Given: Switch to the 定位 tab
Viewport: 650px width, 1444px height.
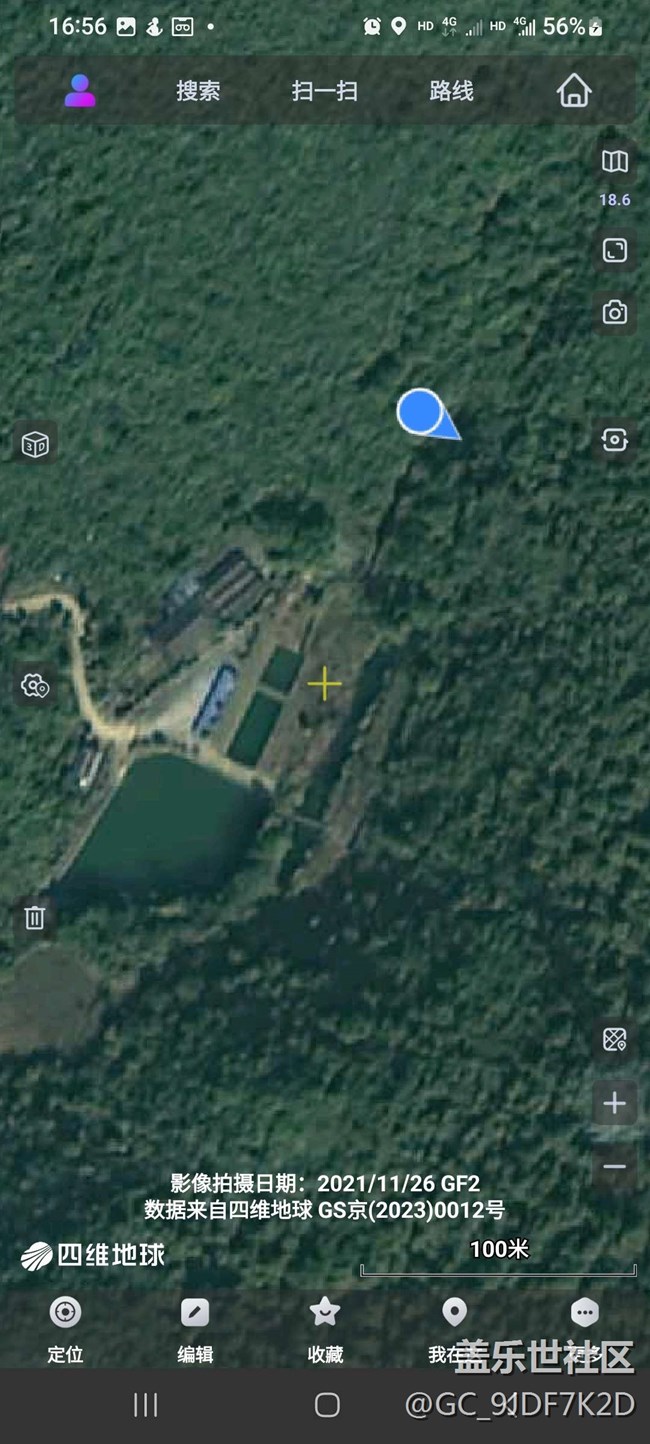Looking at the screenshot, I should click(x=65, y=1330).
